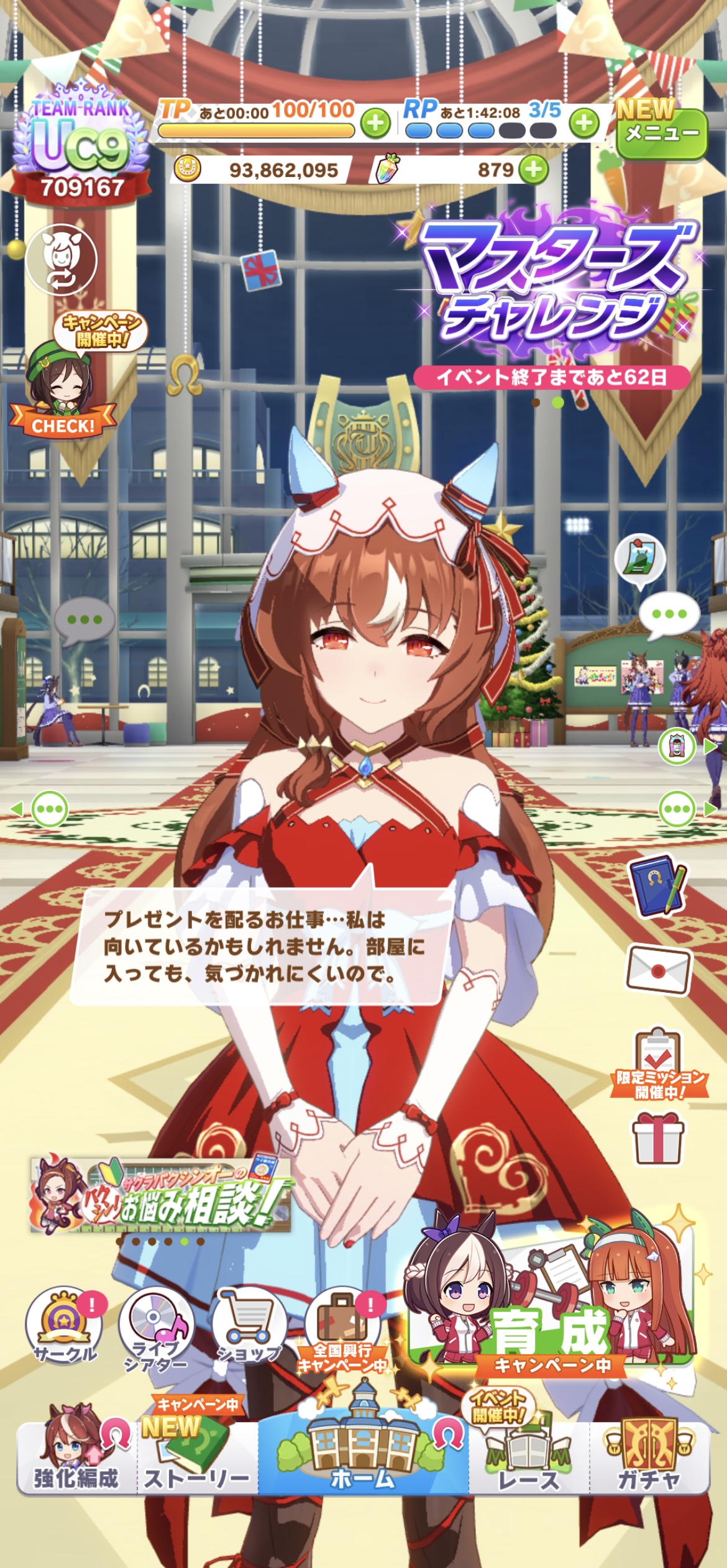Add jewels with the plus button
This screenshot has width=727, height=1568.
[x=534, y=169]
